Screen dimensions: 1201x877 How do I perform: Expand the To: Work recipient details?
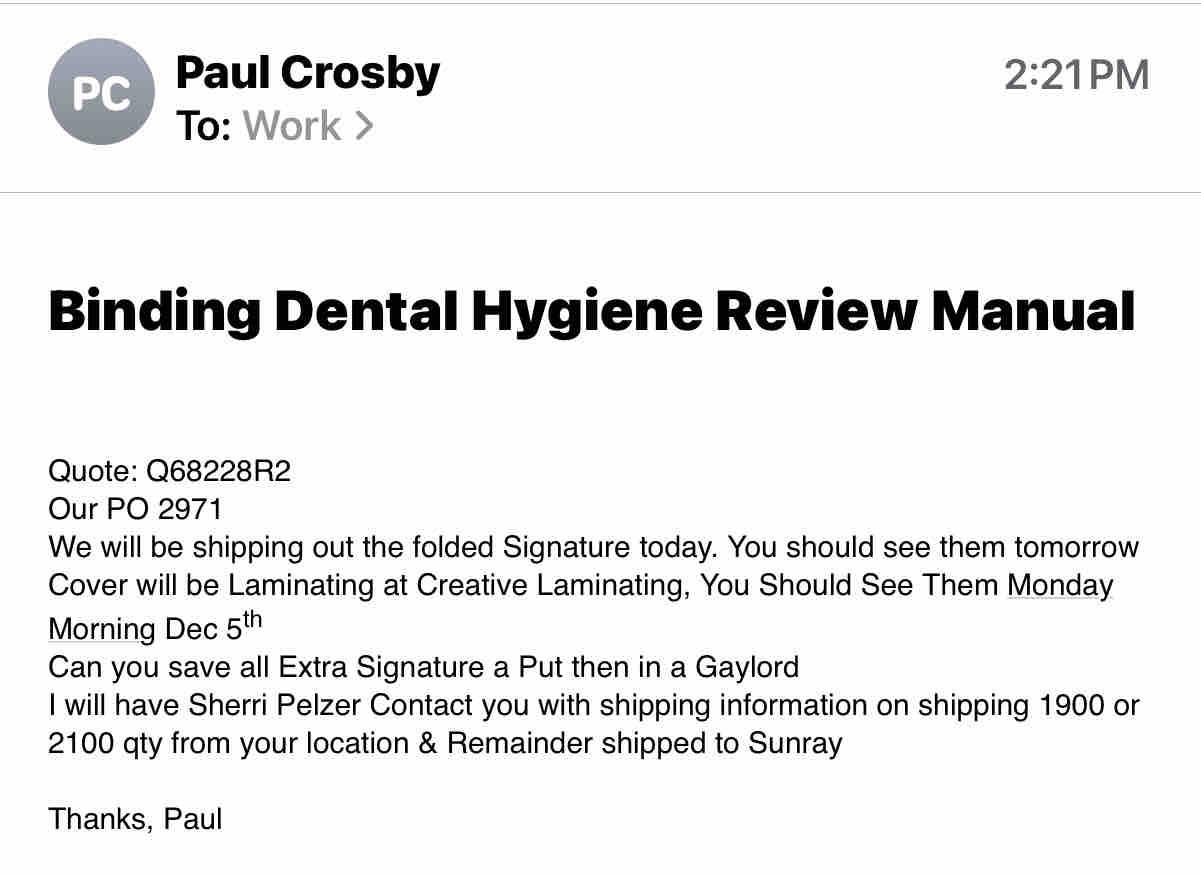click(307, 126)
